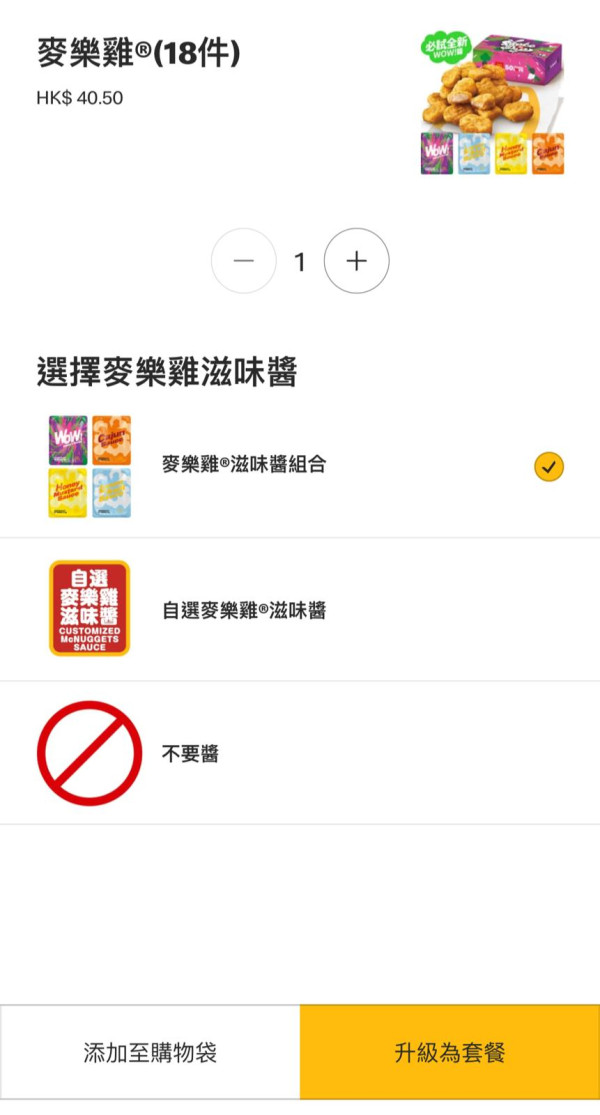Decrease quantity with the minus button
This screenshot has width=600, height=1115.
tap(243, 261)
